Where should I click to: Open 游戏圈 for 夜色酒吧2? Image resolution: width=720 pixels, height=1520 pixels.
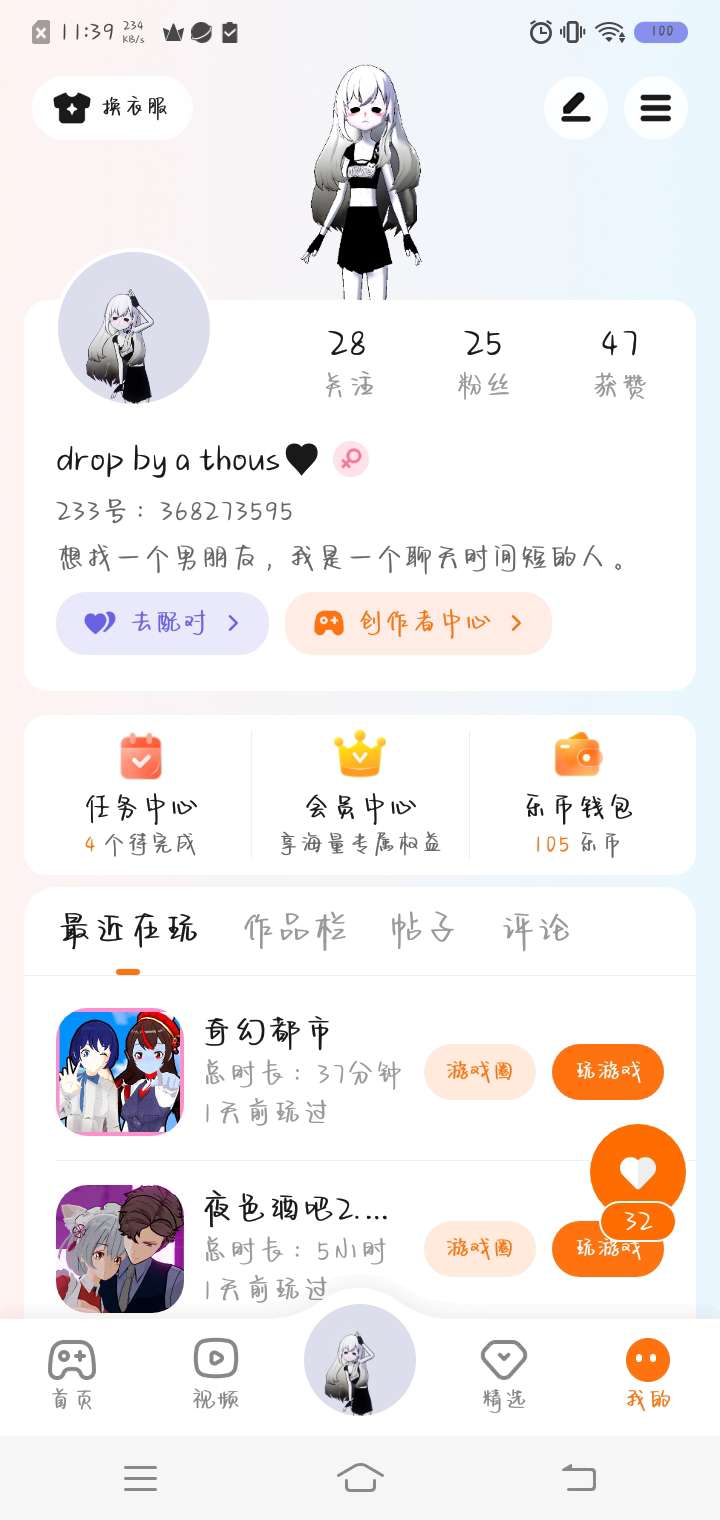tap(480, 1248)
